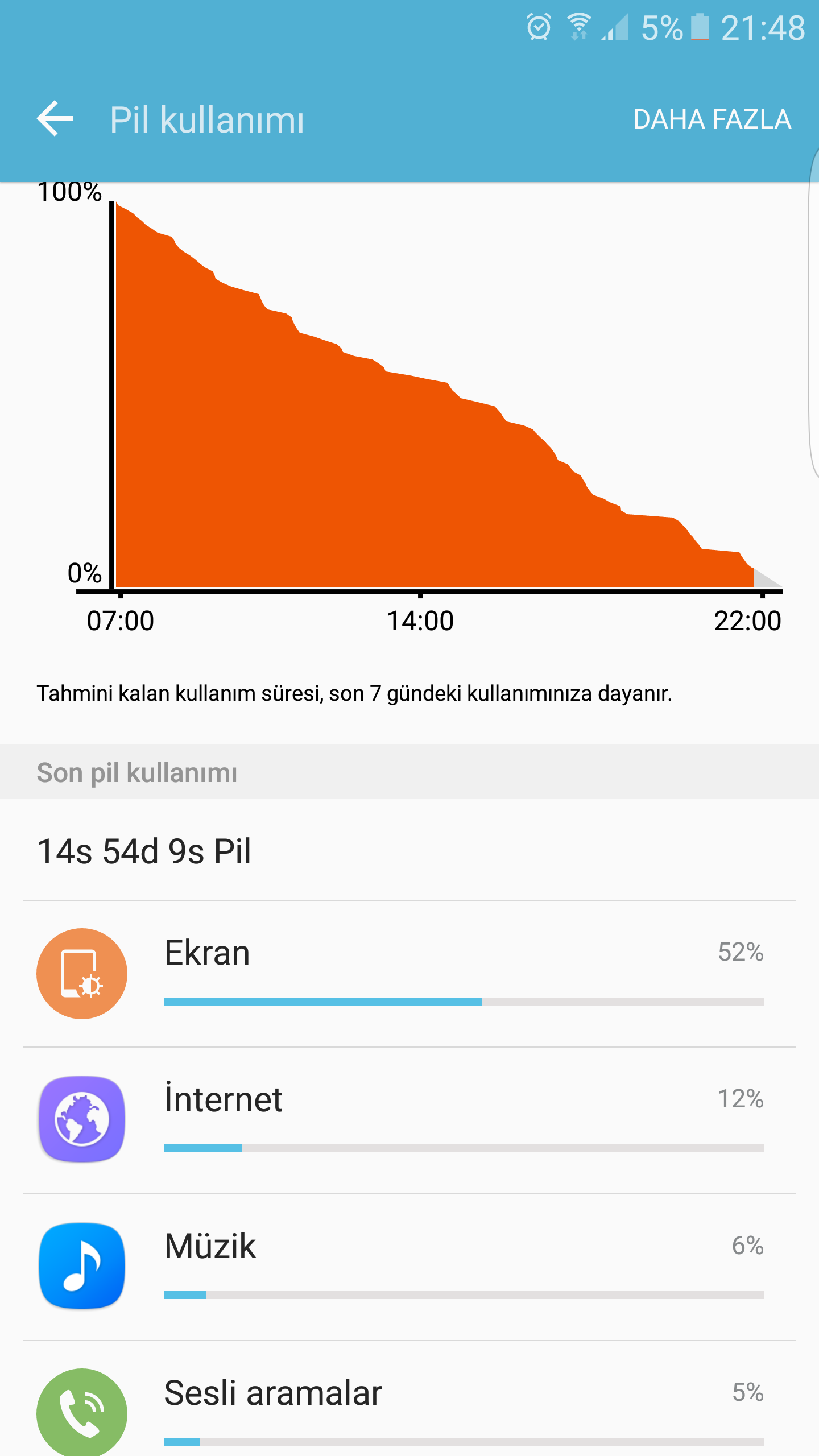Go back from Pil kullanımı
The height and width of the screenshot is (1456, 819).
coord(55,119)
